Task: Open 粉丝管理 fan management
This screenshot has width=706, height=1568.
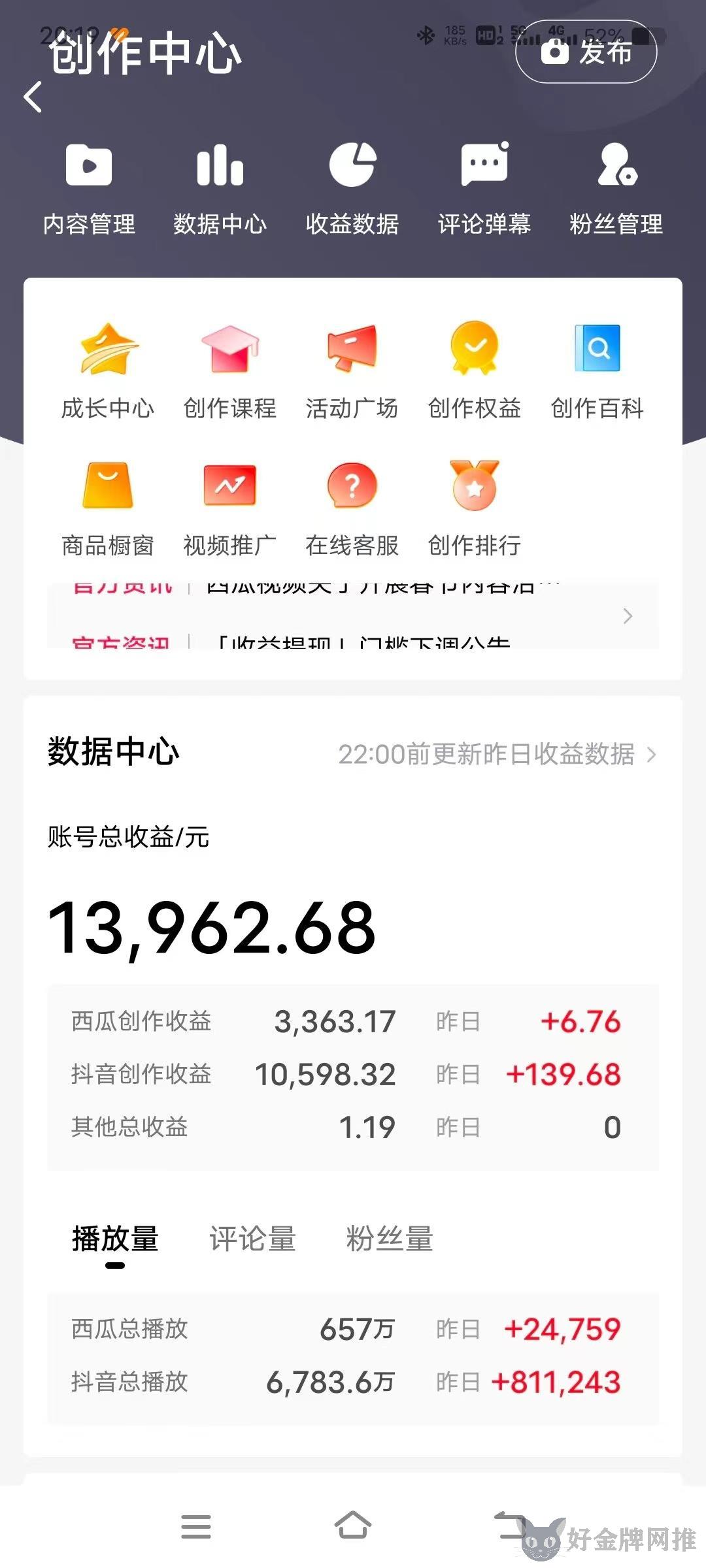Action: [x=616, y=189]
